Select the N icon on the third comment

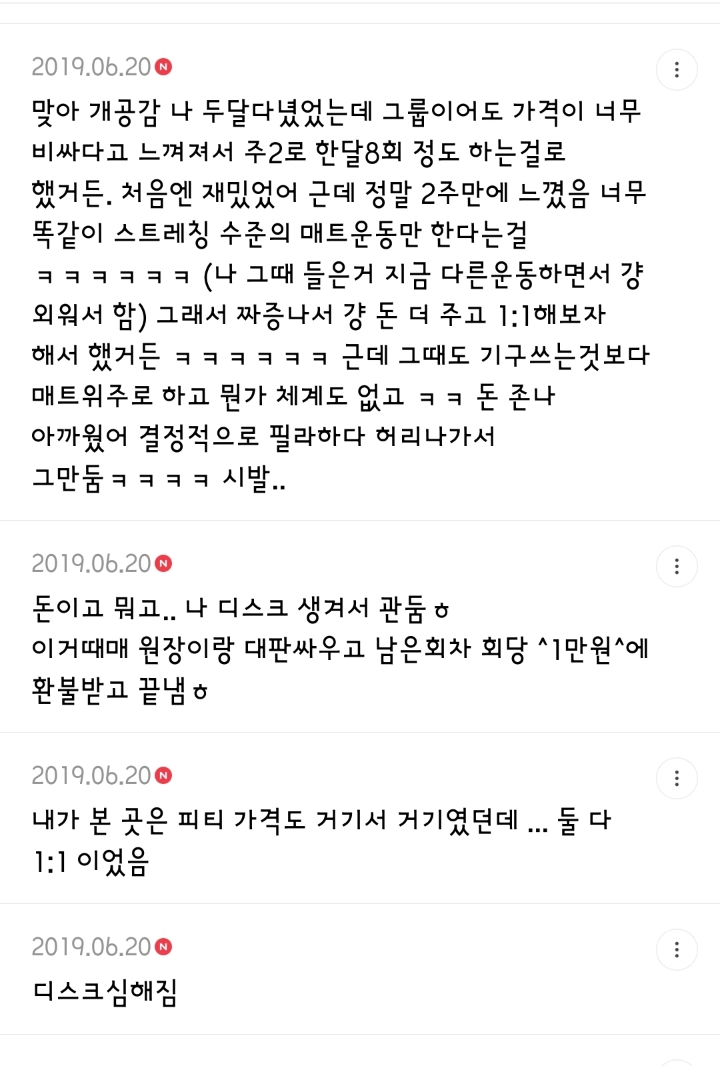point(165,775)
